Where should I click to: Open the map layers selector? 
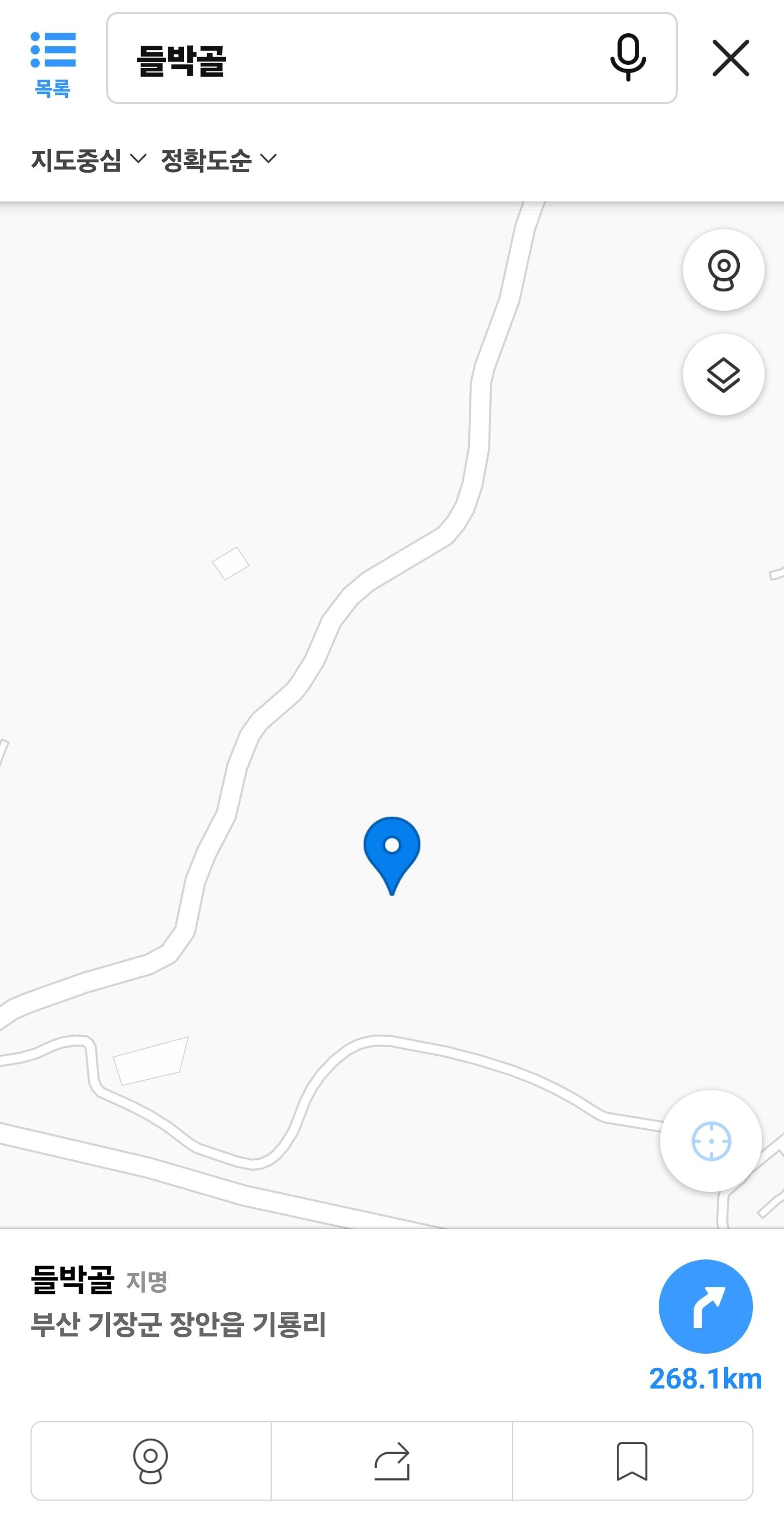coord(723,375)
